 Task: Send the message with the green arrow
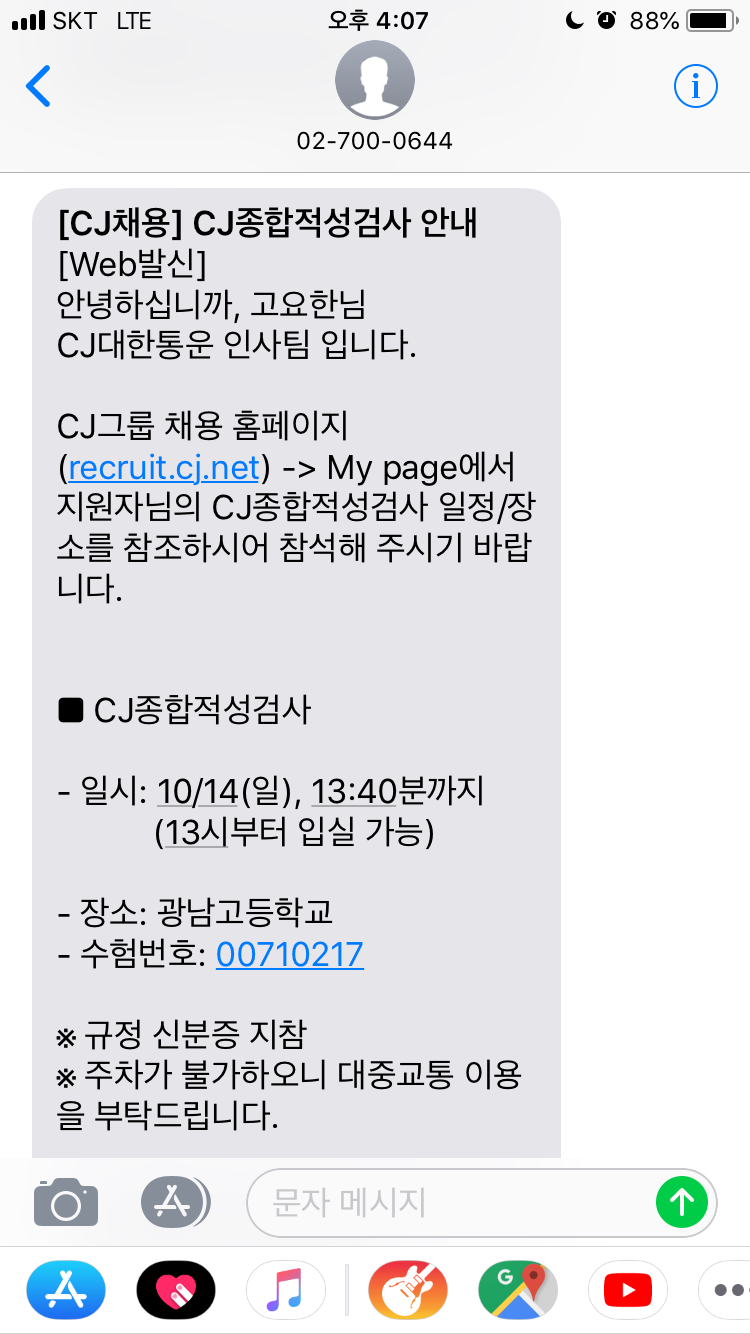click(683, 1202)
